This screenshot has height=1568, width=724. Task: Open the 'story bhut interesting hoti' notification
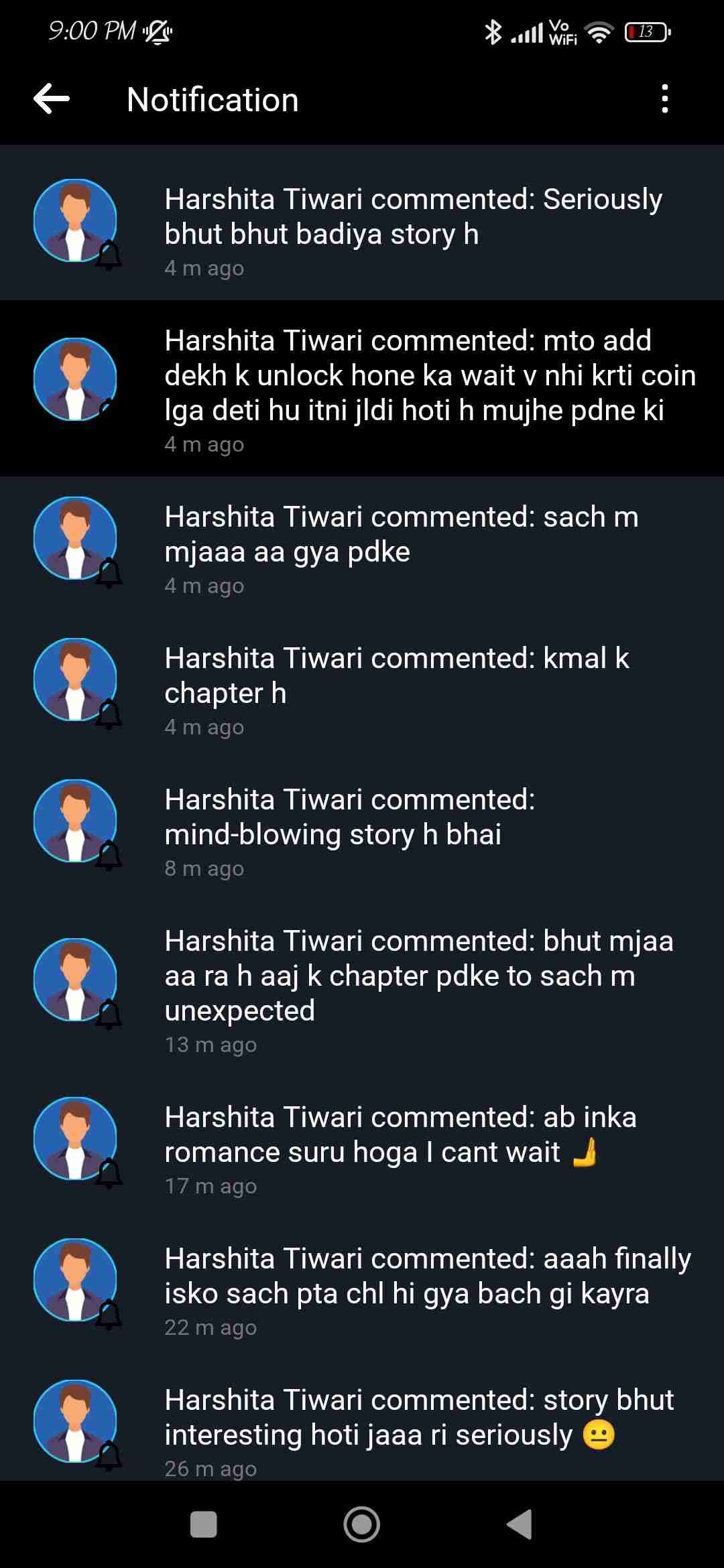click(x=419, y=1425)
